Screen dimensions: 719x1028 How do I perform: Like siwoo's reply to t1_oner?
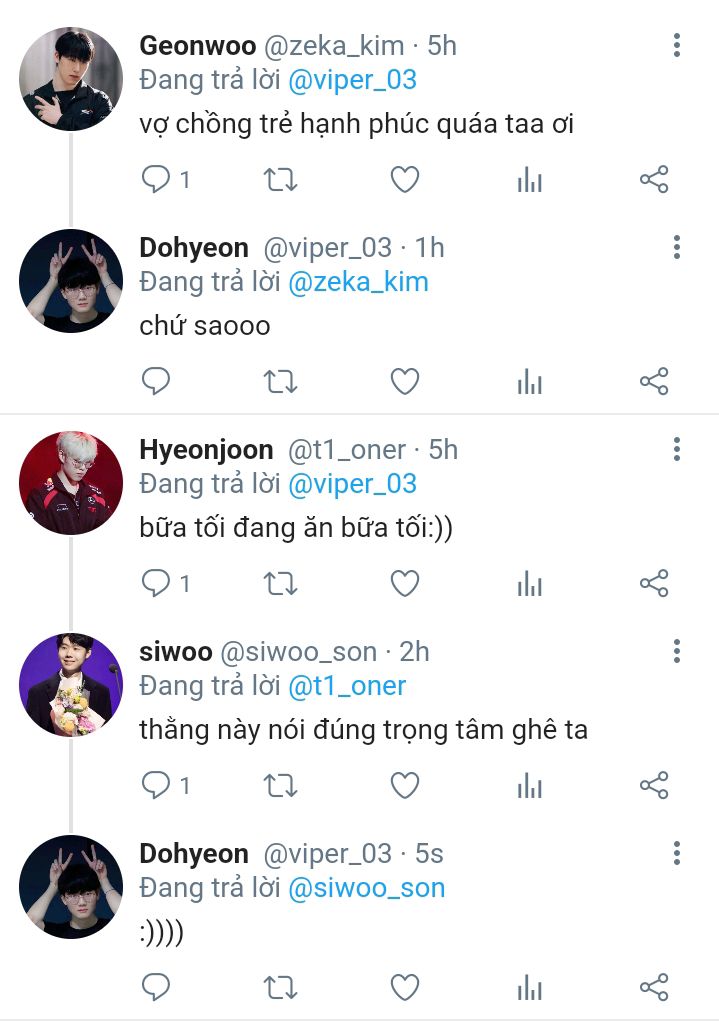[404, 785]
